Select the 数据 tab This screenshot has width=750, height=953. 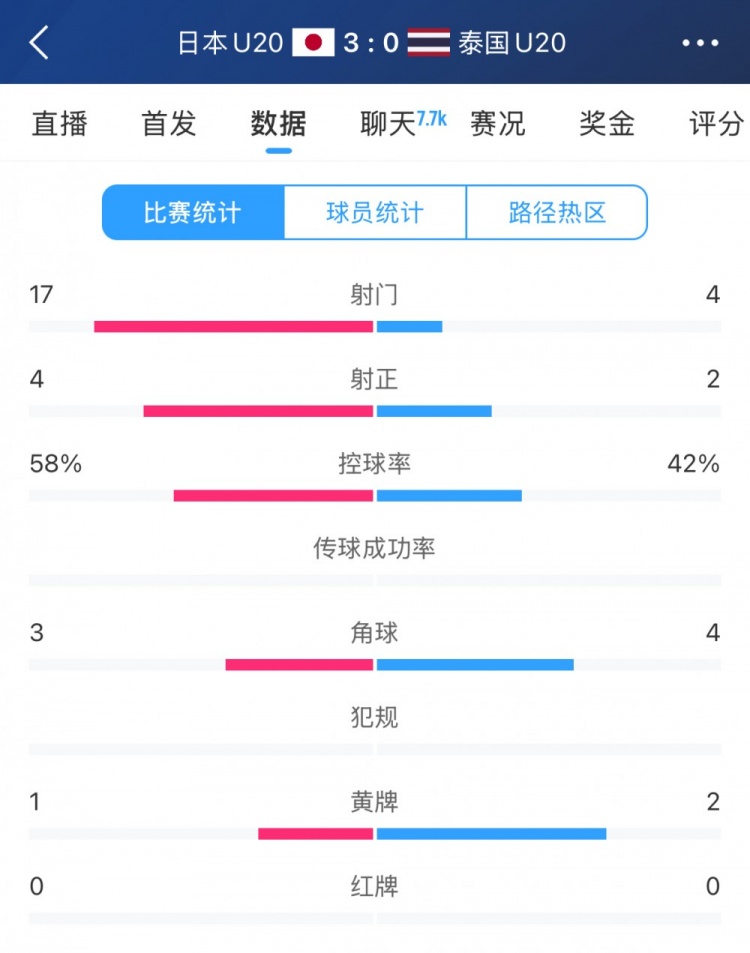278,124
